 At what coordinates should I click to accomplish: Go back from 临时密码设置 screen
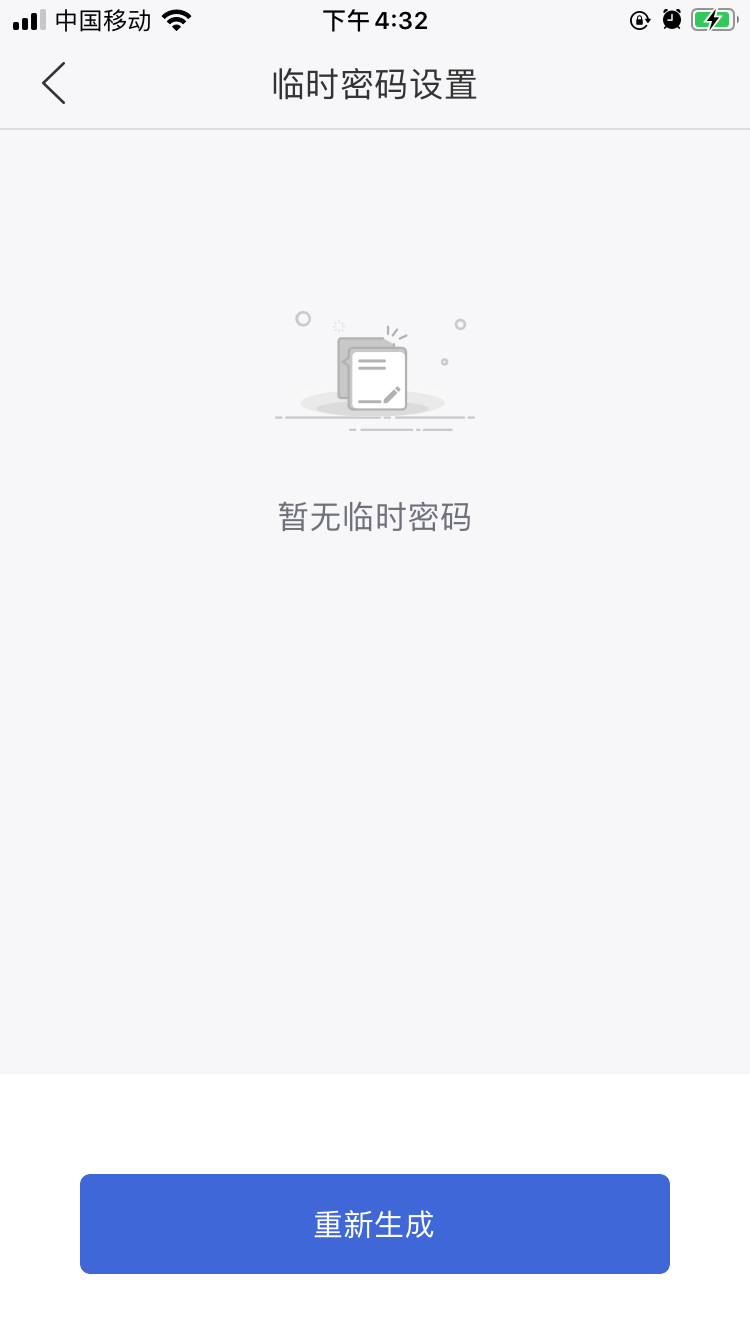coord(54,83)
